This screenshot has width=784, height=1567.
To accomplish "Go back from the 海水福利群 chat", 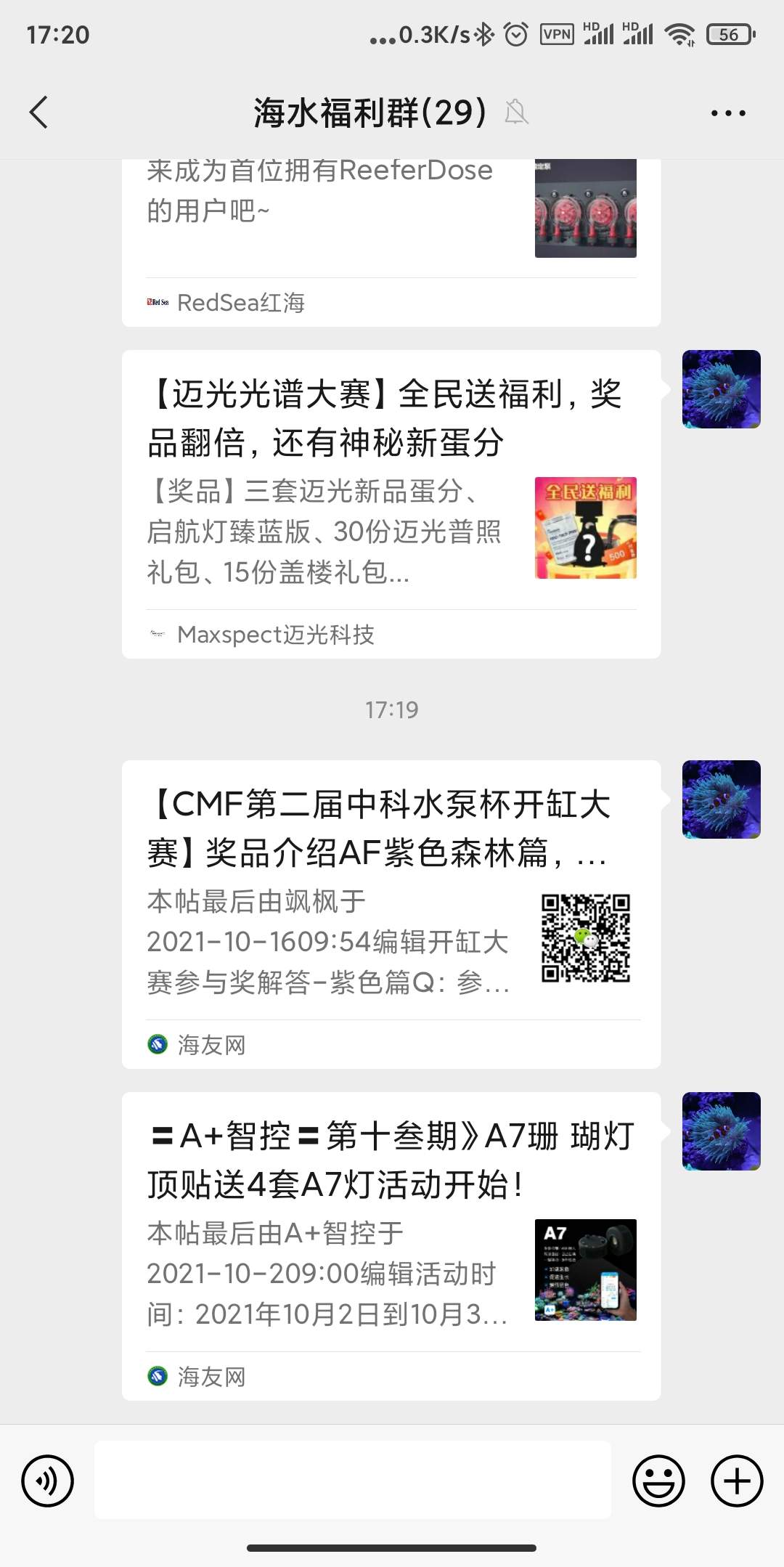I will pos(39,113).
